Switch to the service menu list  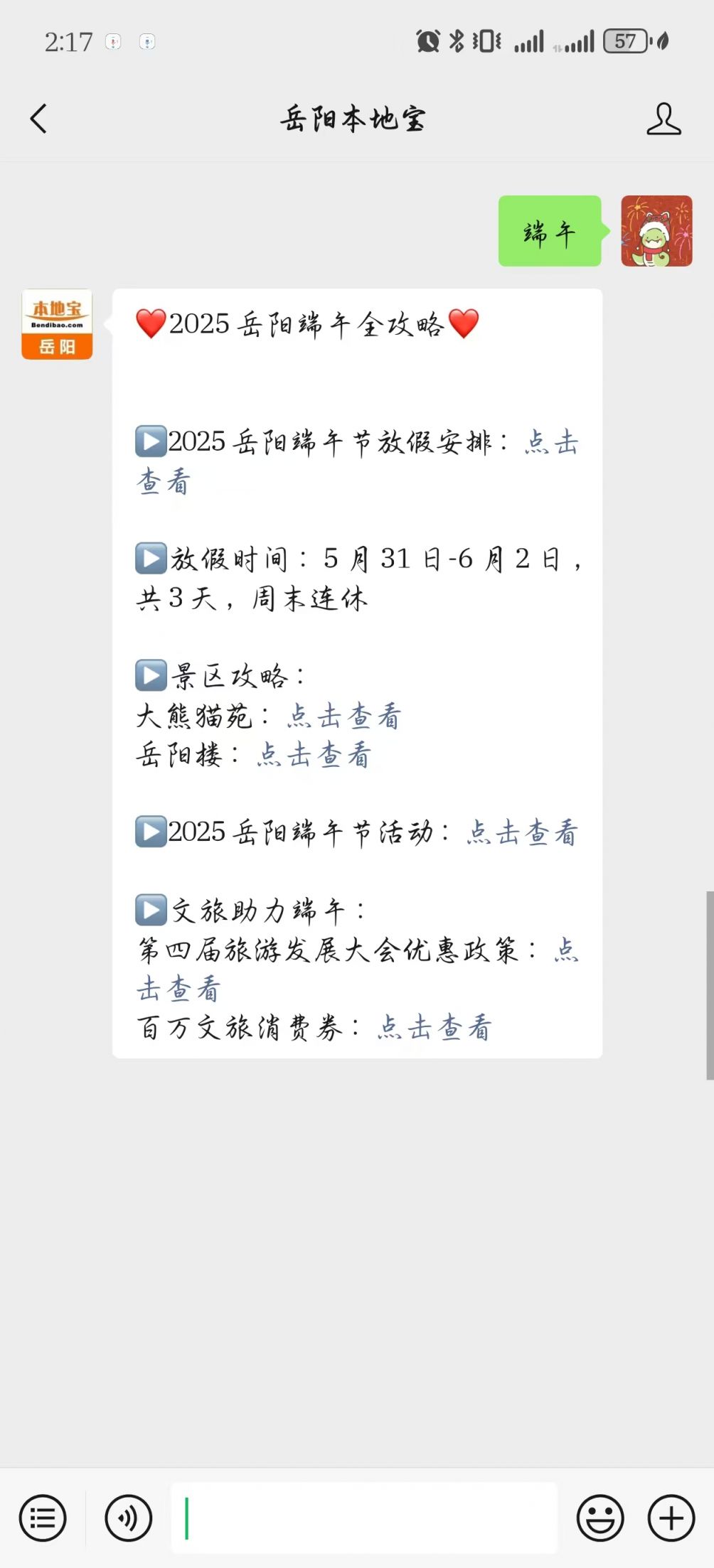click(x=43, y=1518)
